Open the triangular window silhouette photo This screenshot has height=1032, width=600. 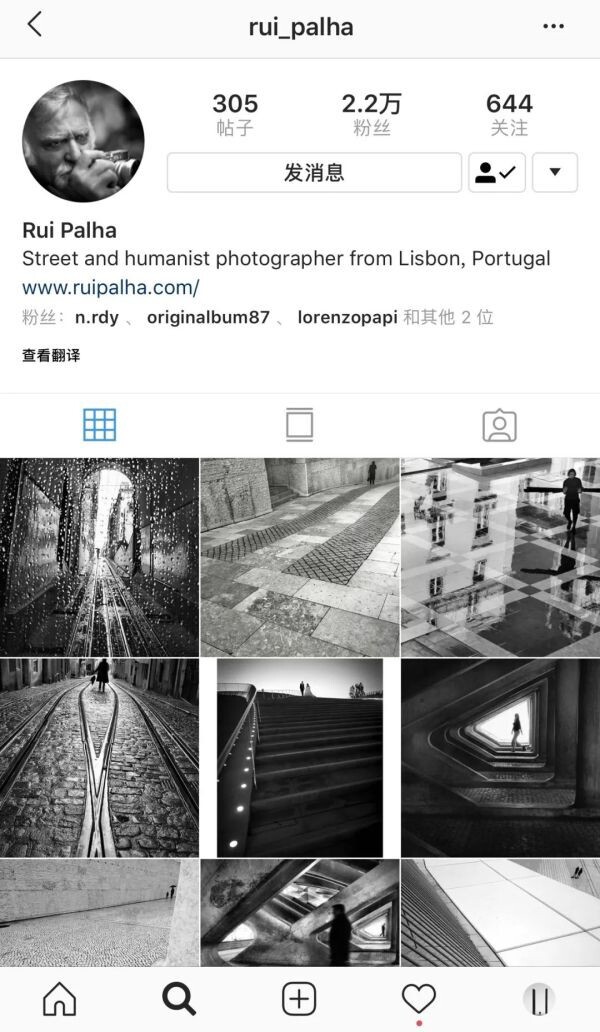500,757
